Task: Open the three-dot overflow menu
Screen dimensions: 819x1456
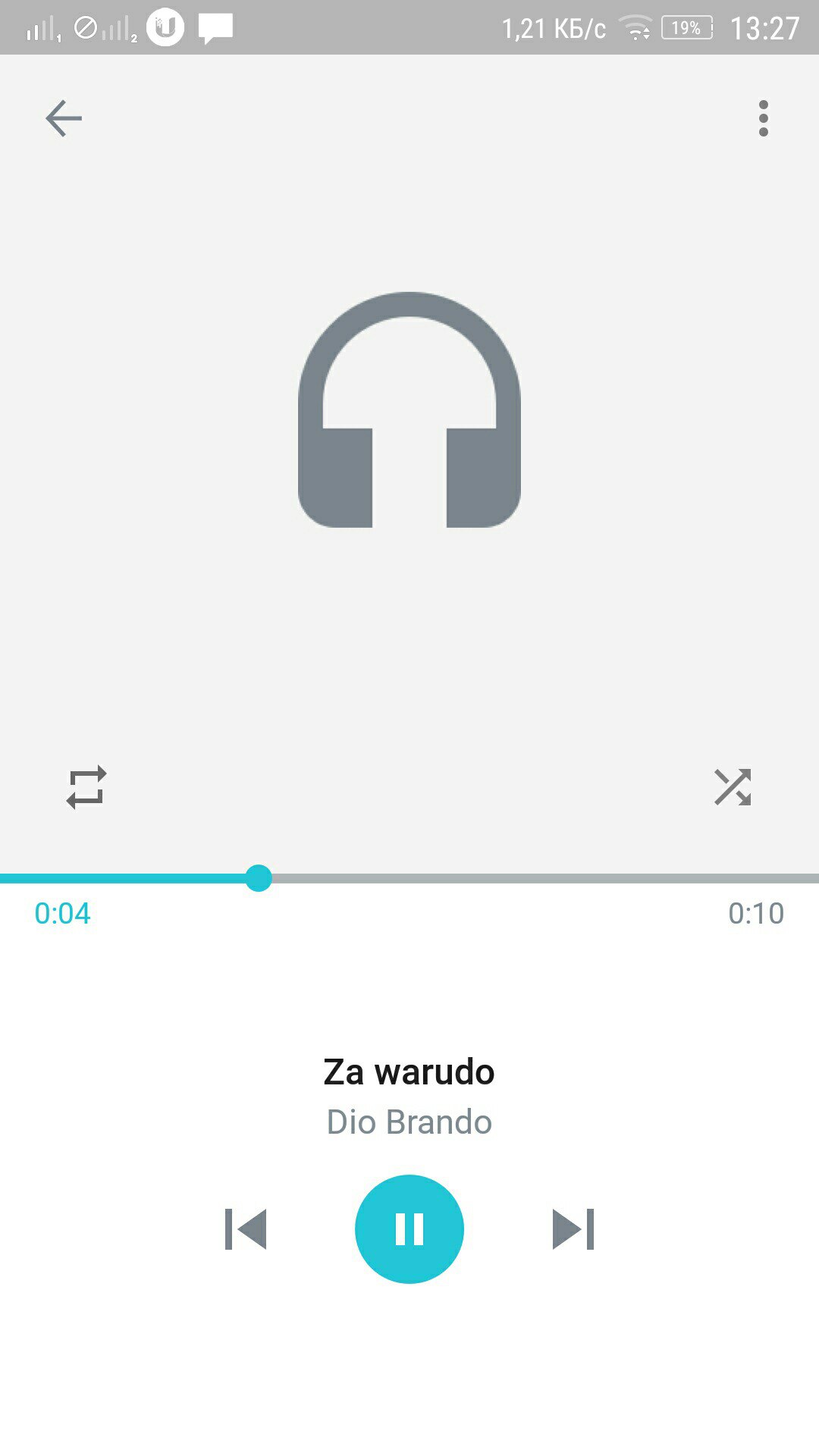Action: pyautogui.click(x=763, y=118)
